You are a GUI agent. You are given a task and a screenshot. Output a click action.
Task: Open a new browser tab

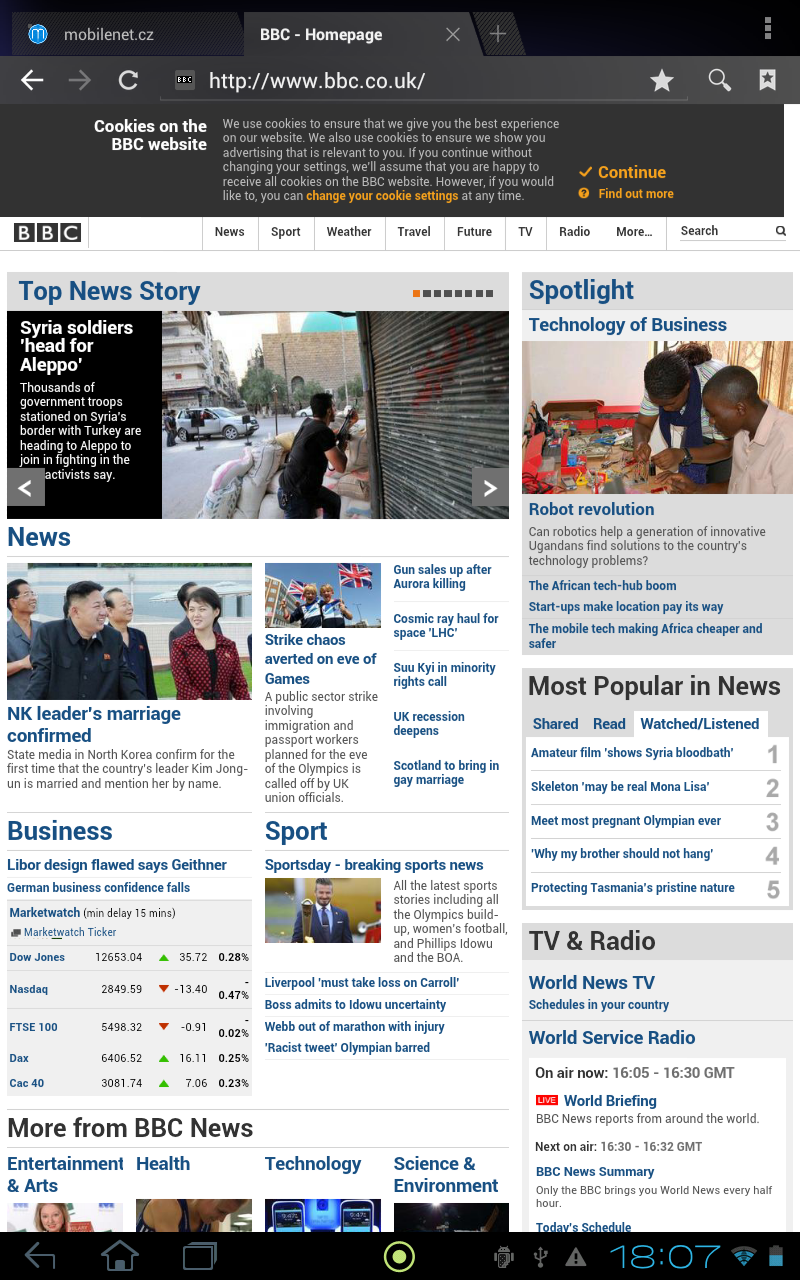tap(497, 35)
